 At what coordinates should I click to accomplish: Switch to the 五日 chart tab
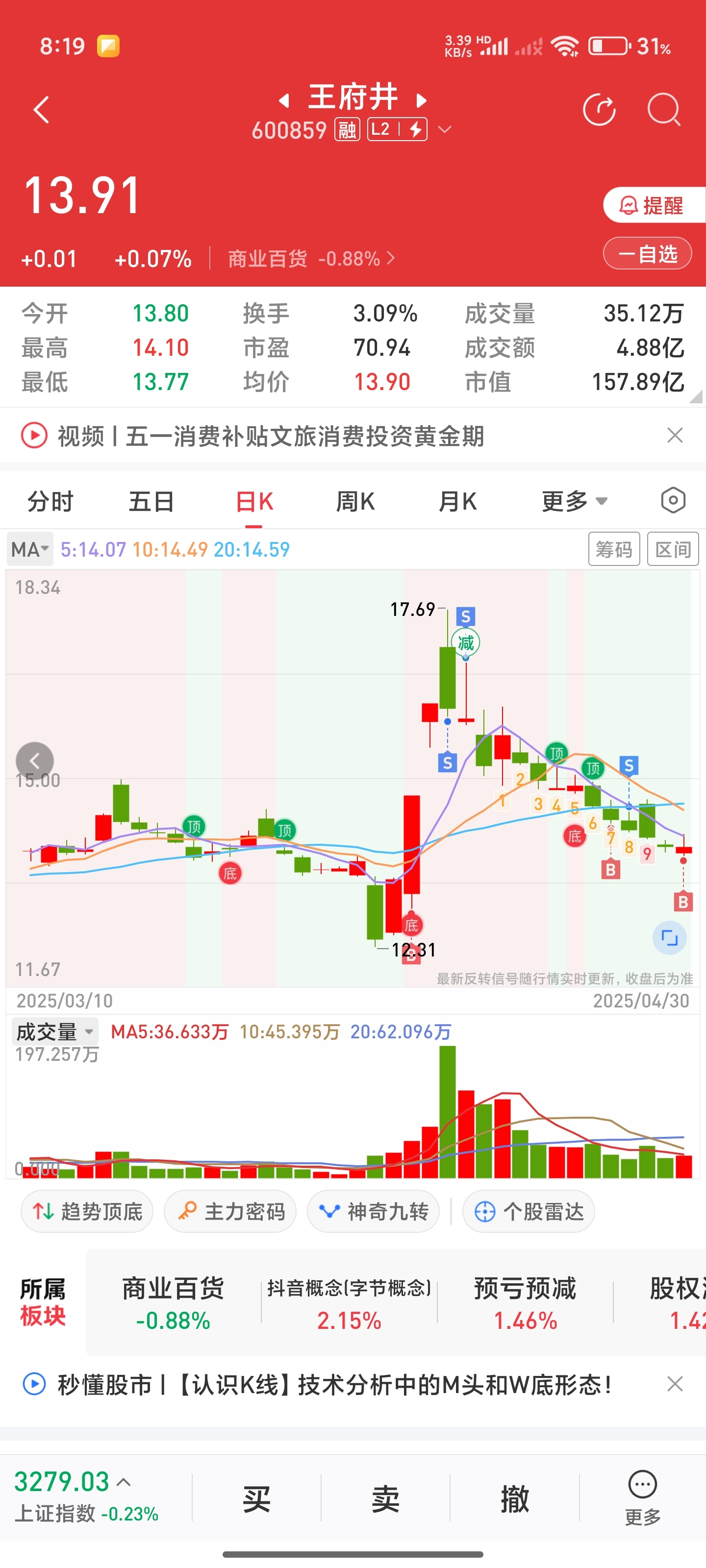click(x=151, y=502)
